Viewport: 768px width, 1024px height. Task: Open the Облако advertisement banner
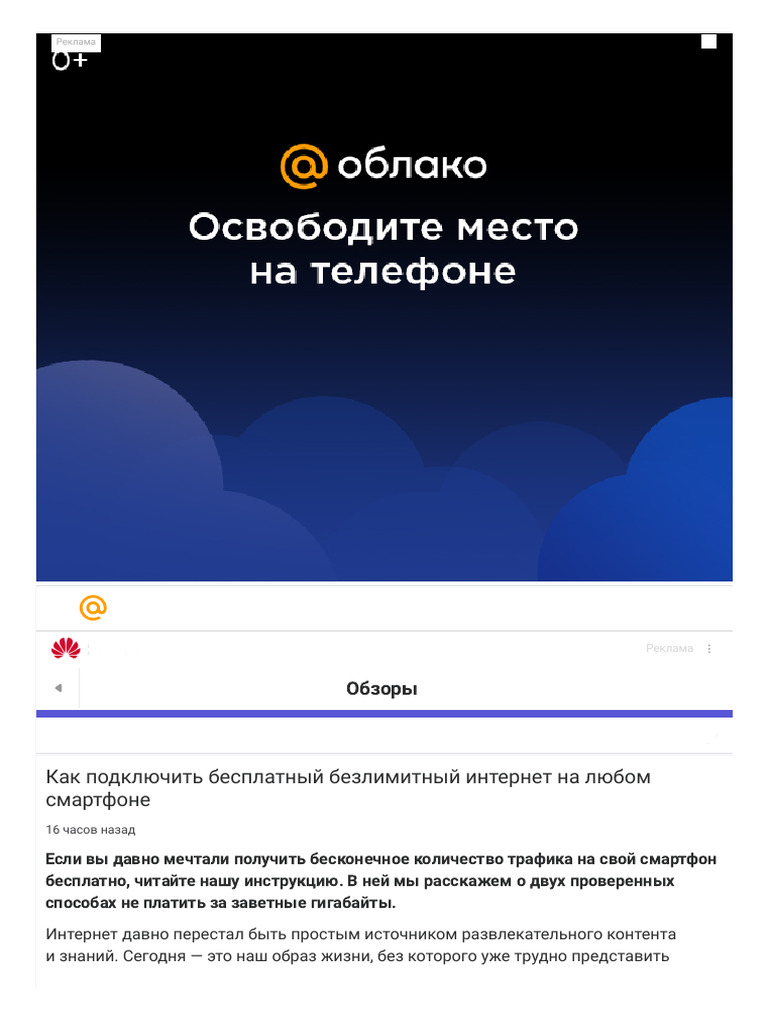384,307
